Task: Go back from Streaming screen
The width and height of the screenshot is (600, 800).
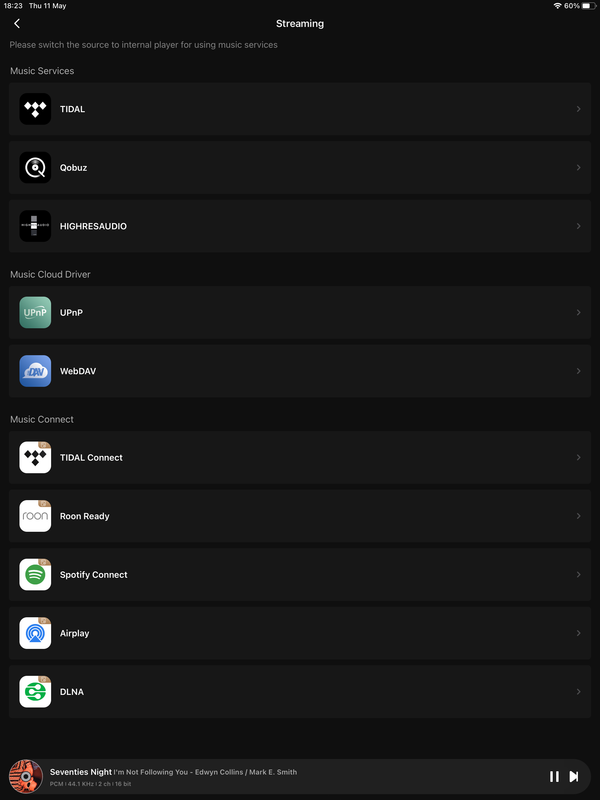Action: point(17,23)
